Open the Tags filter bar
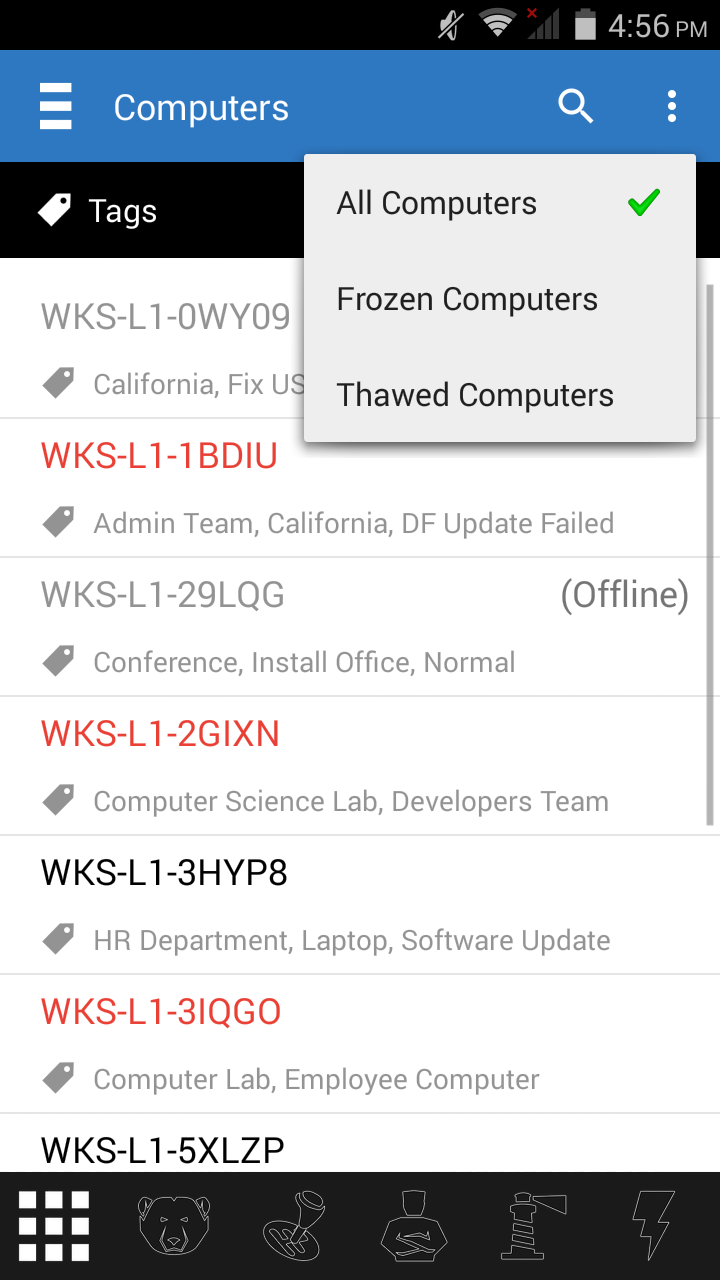This screenshot has width=720, height=1280. click(x=98, y=211)
